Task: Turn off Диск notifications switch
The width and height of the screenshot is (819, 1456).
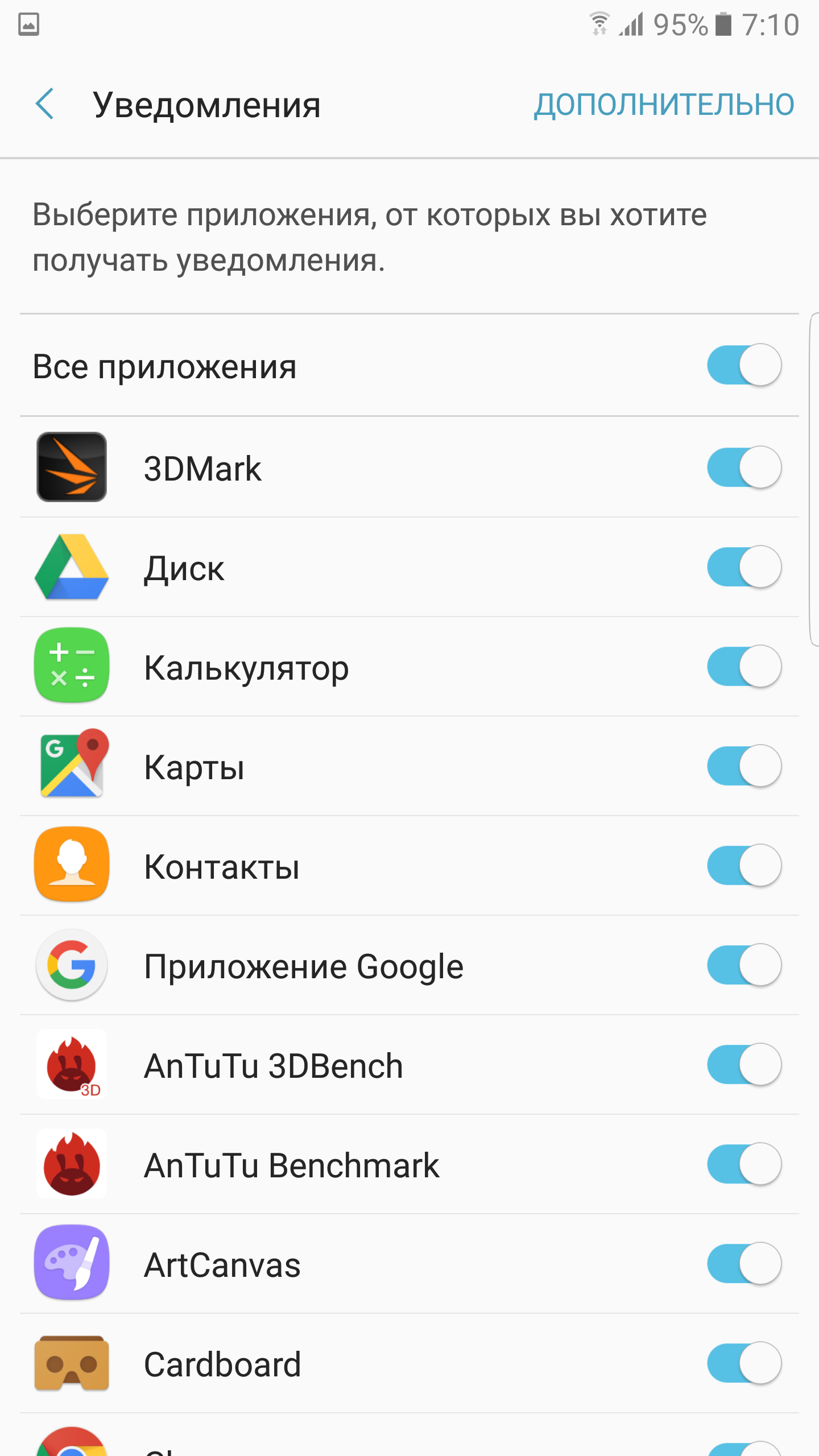Action: (x=744, y=567)
